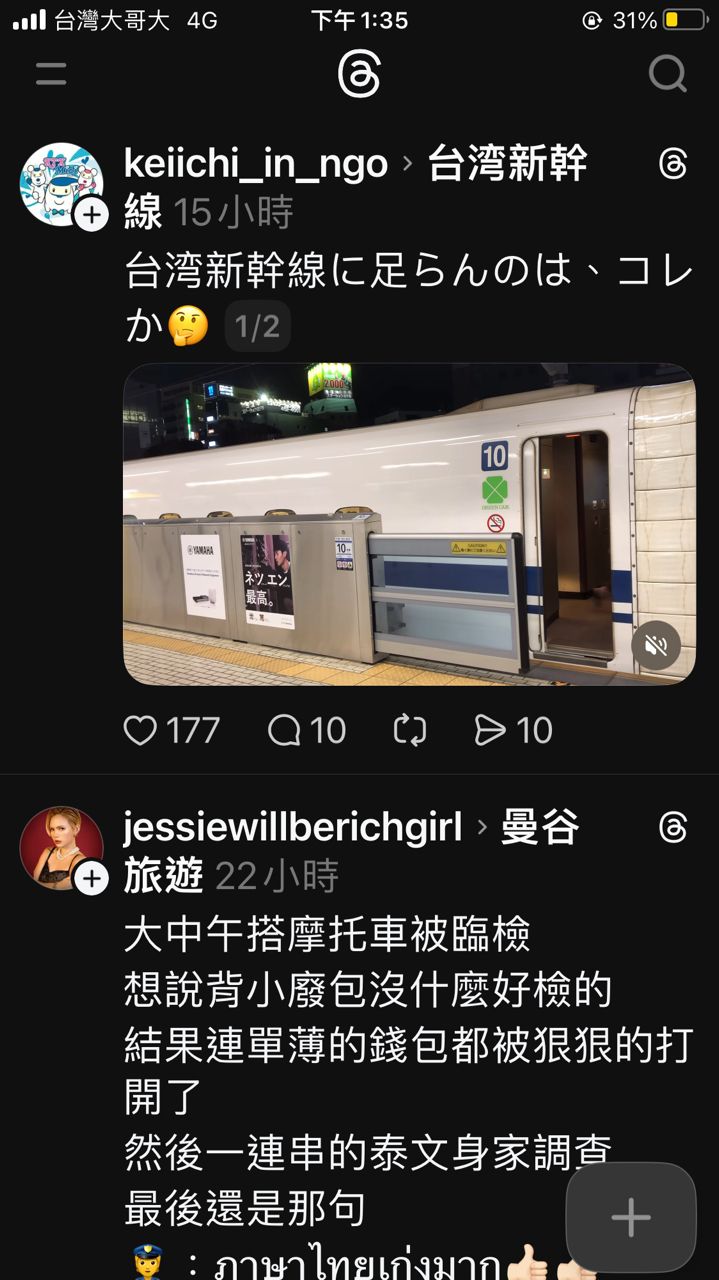
Task: Tap the Threads logo at top
Action: point(359,74)
